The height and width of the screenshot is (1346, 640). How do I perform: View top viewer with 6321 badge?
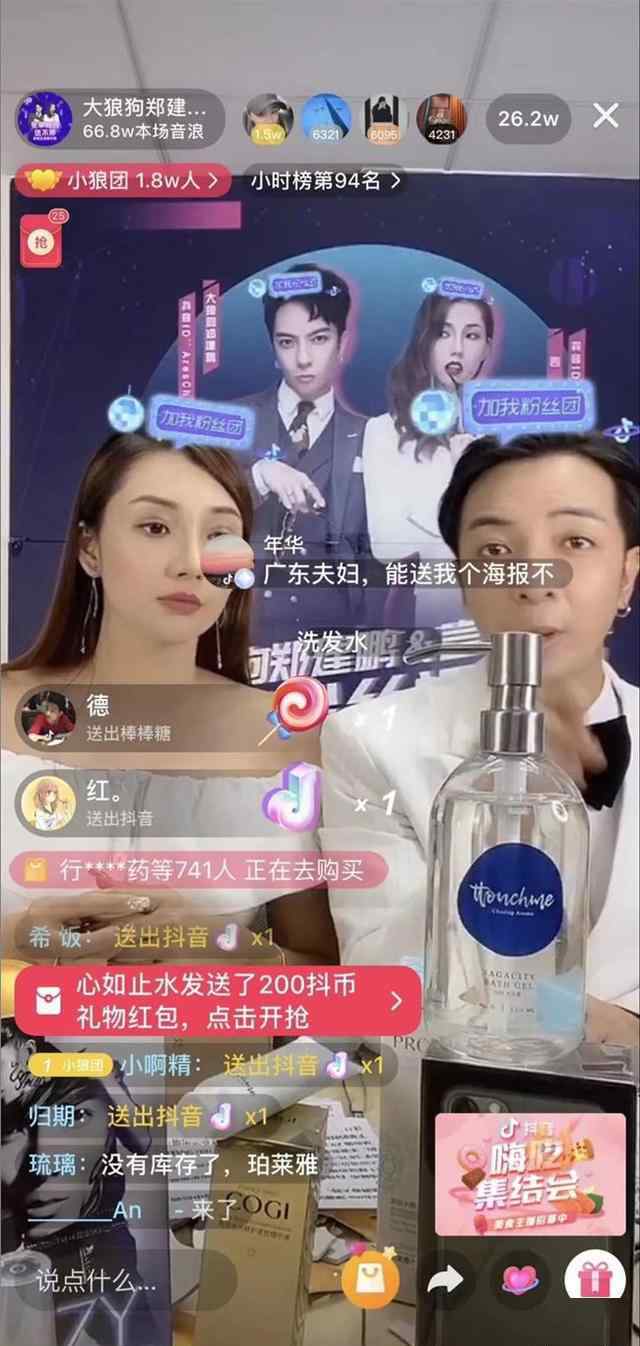click(326, 120)
